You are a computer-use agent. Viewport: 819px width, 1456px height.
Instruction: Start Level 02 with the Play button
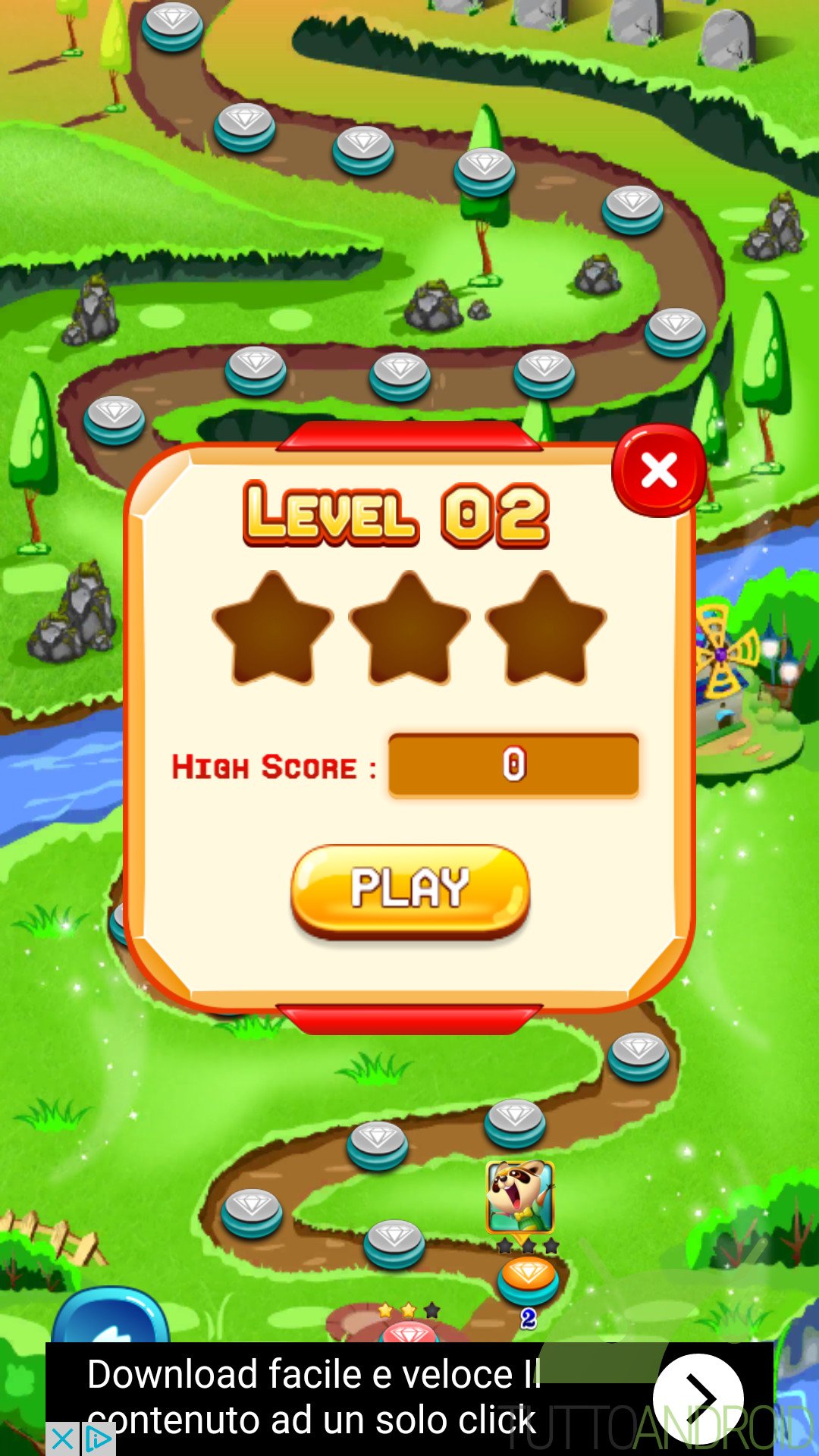(x=410, y=890)
